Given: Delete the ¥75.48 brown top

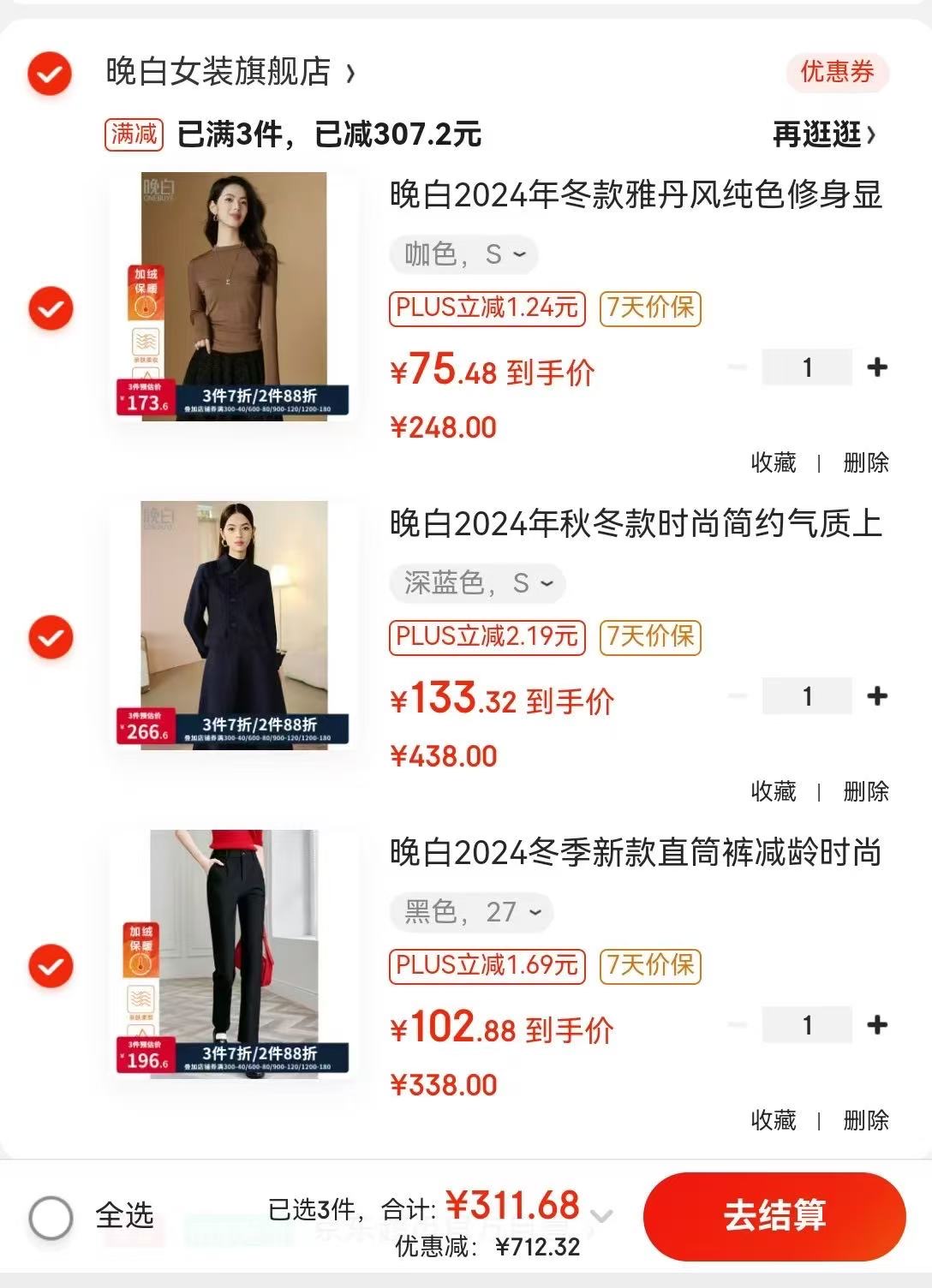Looking at the screenshot, I should click(865, 462).
